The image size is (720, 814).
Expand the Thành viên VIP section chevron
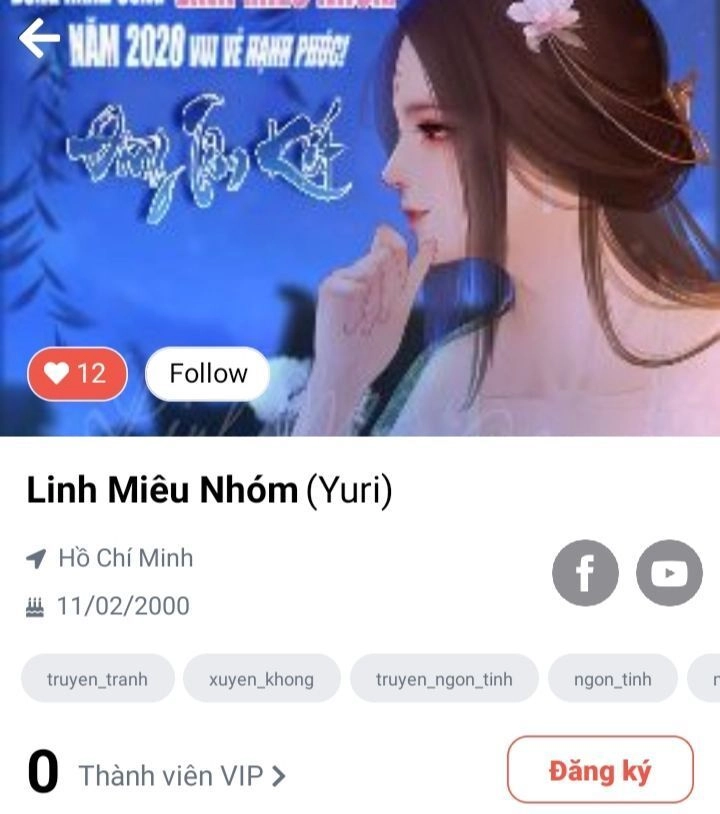280,772
